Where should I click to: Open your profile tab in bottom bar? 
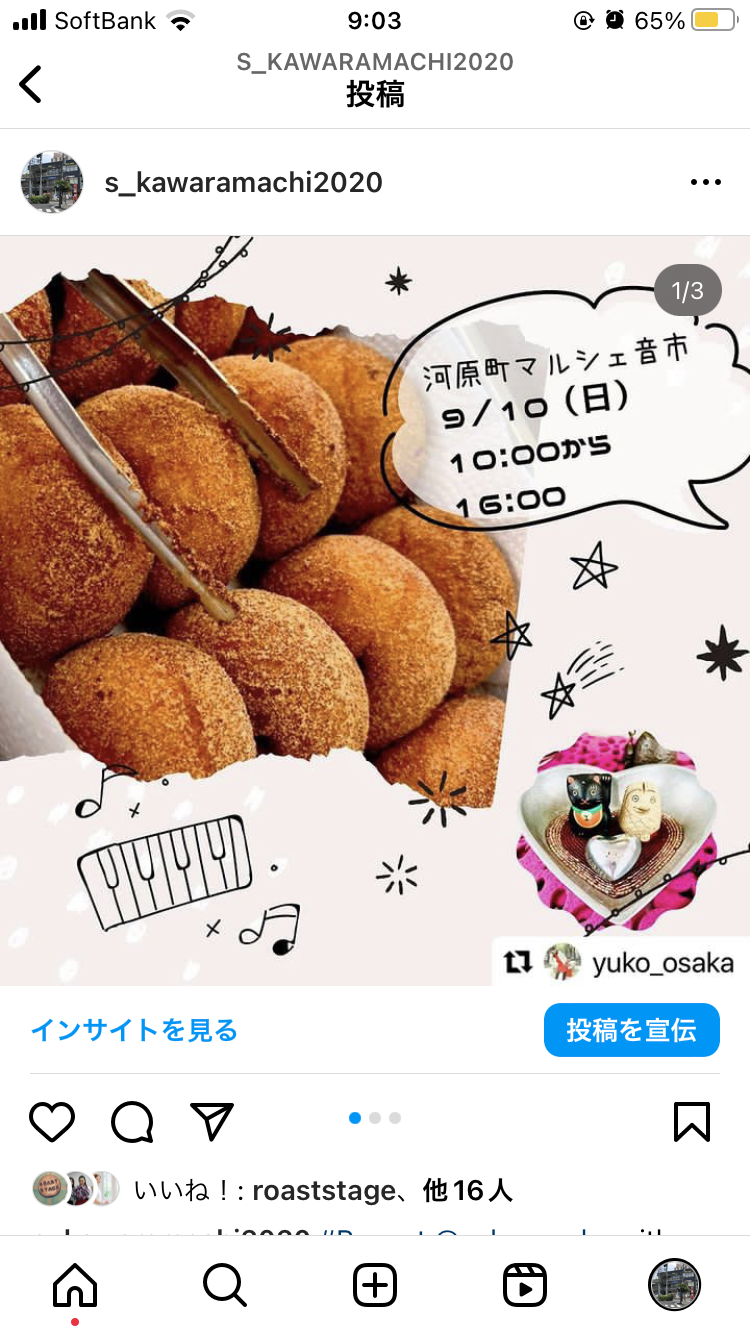pyautogui.click(x=675, y=1285)
